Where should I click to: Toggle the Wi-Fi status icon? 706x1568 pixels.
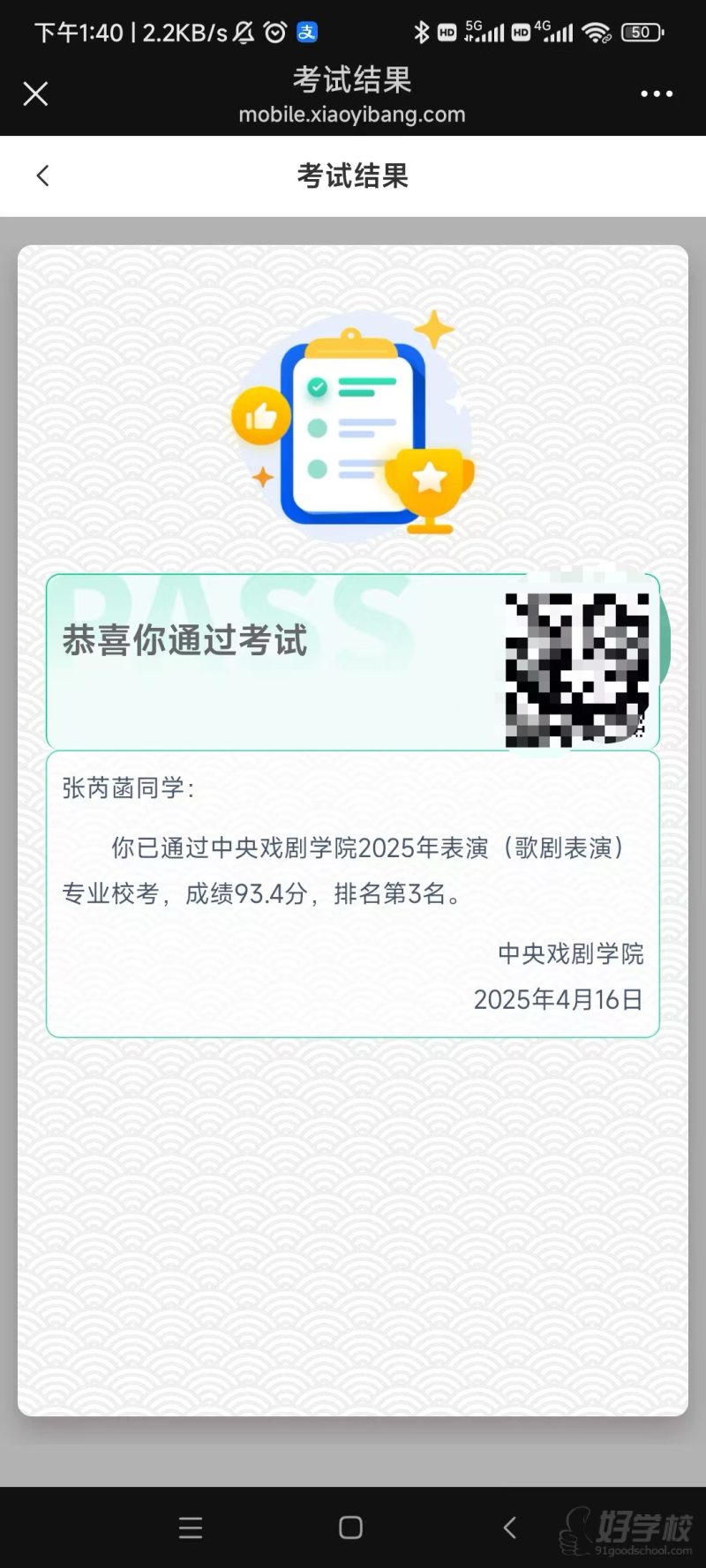[597, 32]
